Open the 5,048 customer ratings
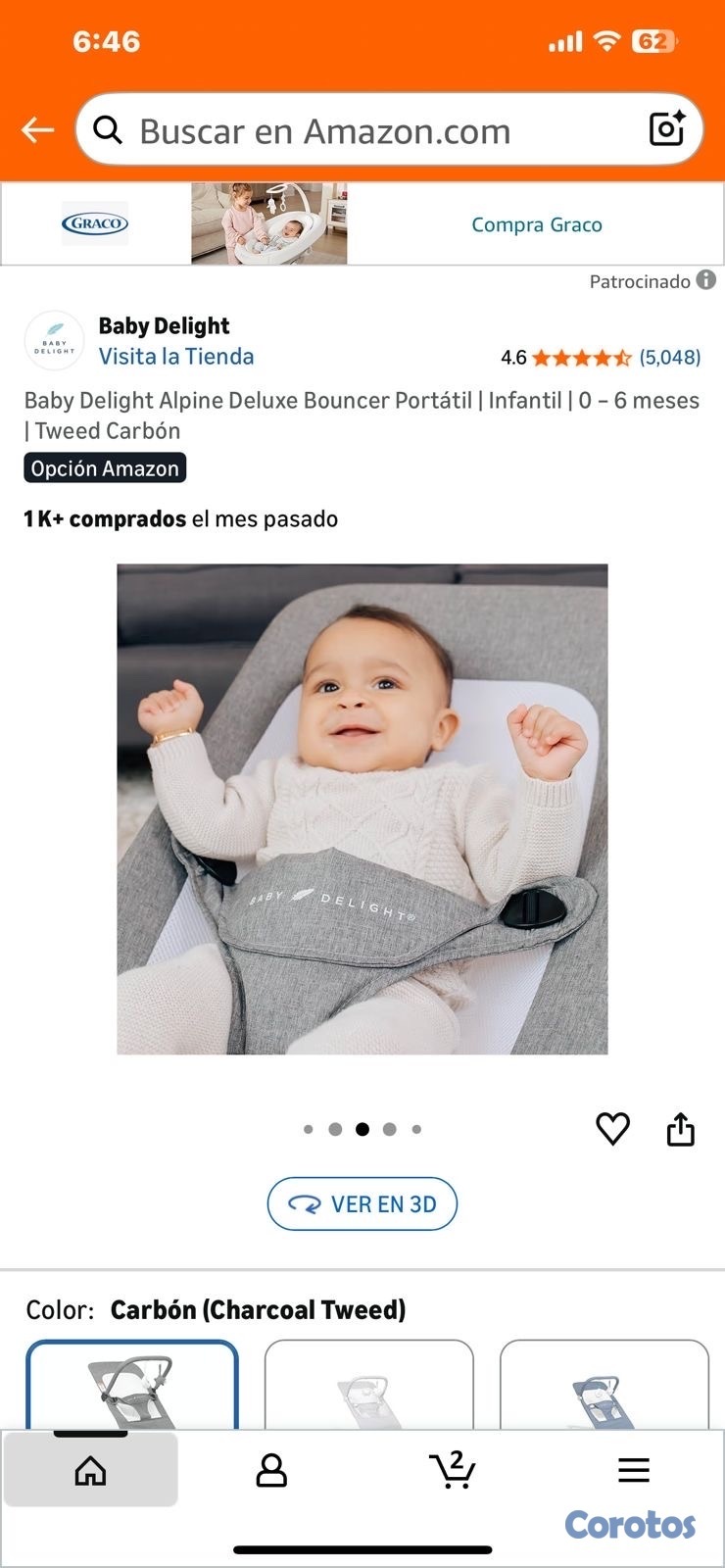This screenshot has width=725, height=1568. tap(669, 358)
